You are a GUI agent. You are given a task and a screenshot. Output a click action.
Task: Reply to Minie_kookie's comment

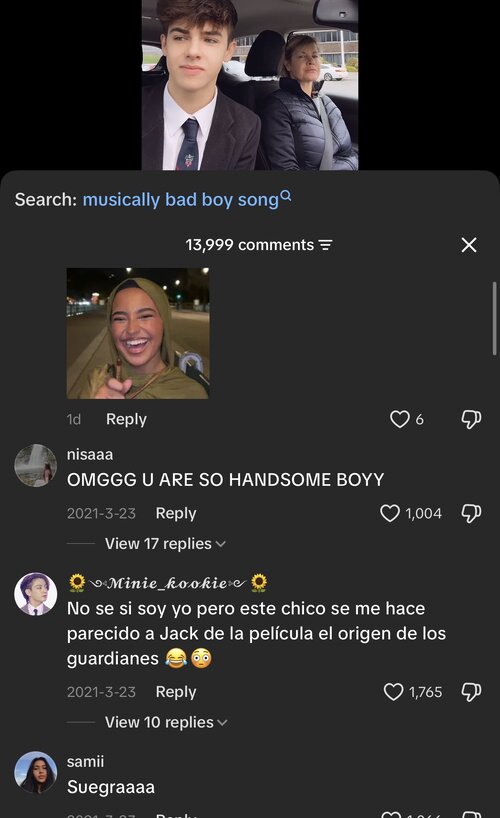pyautogui.click(x=176, y=692)
